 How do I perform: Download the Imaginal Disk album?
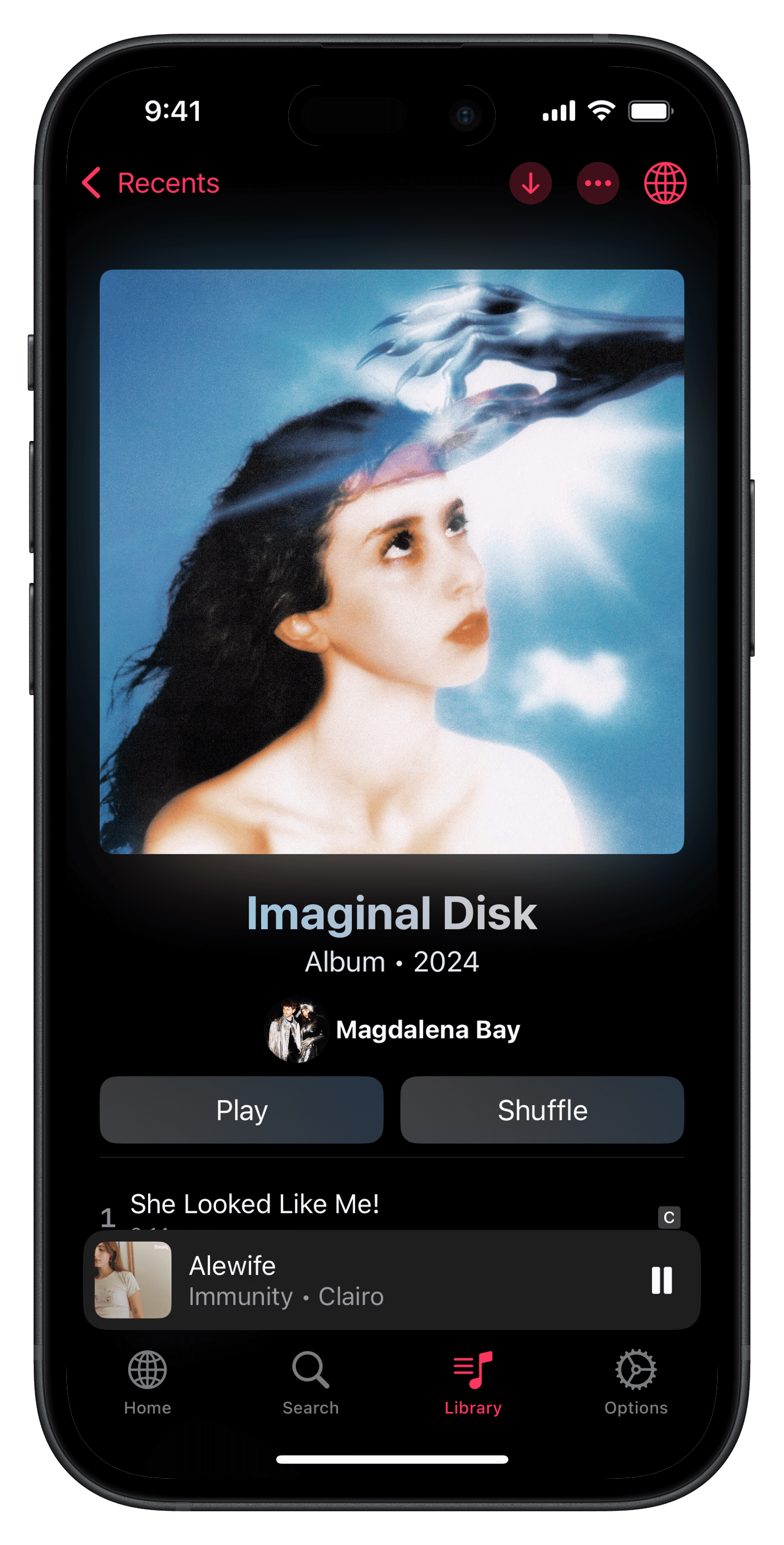point(530,183)
